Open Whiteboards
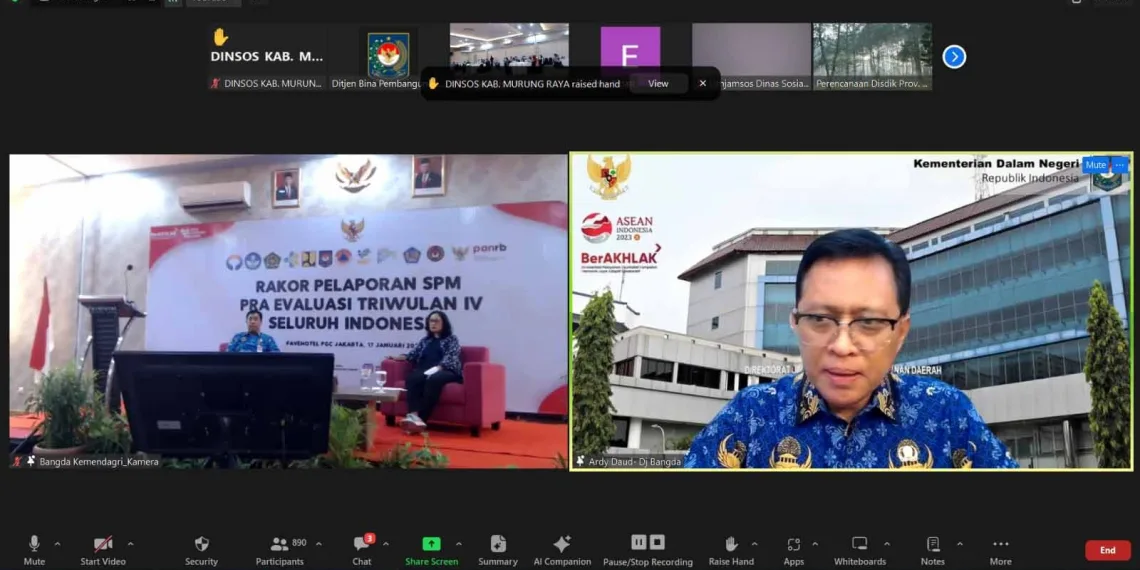Screen dimensions: 1140x570 [860, 550]
